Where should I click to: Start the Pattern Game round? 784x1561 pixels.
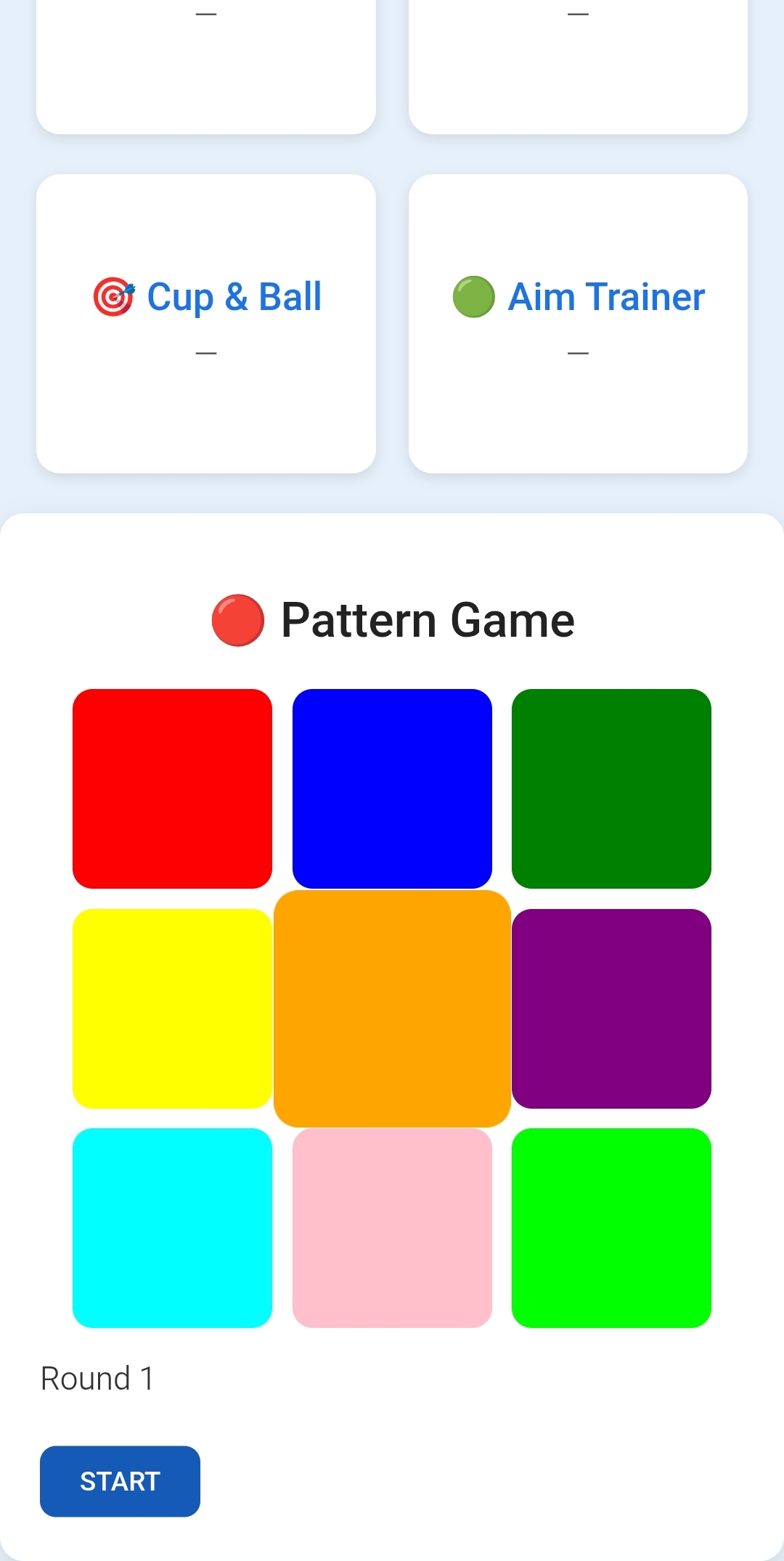click(120, 1481)
